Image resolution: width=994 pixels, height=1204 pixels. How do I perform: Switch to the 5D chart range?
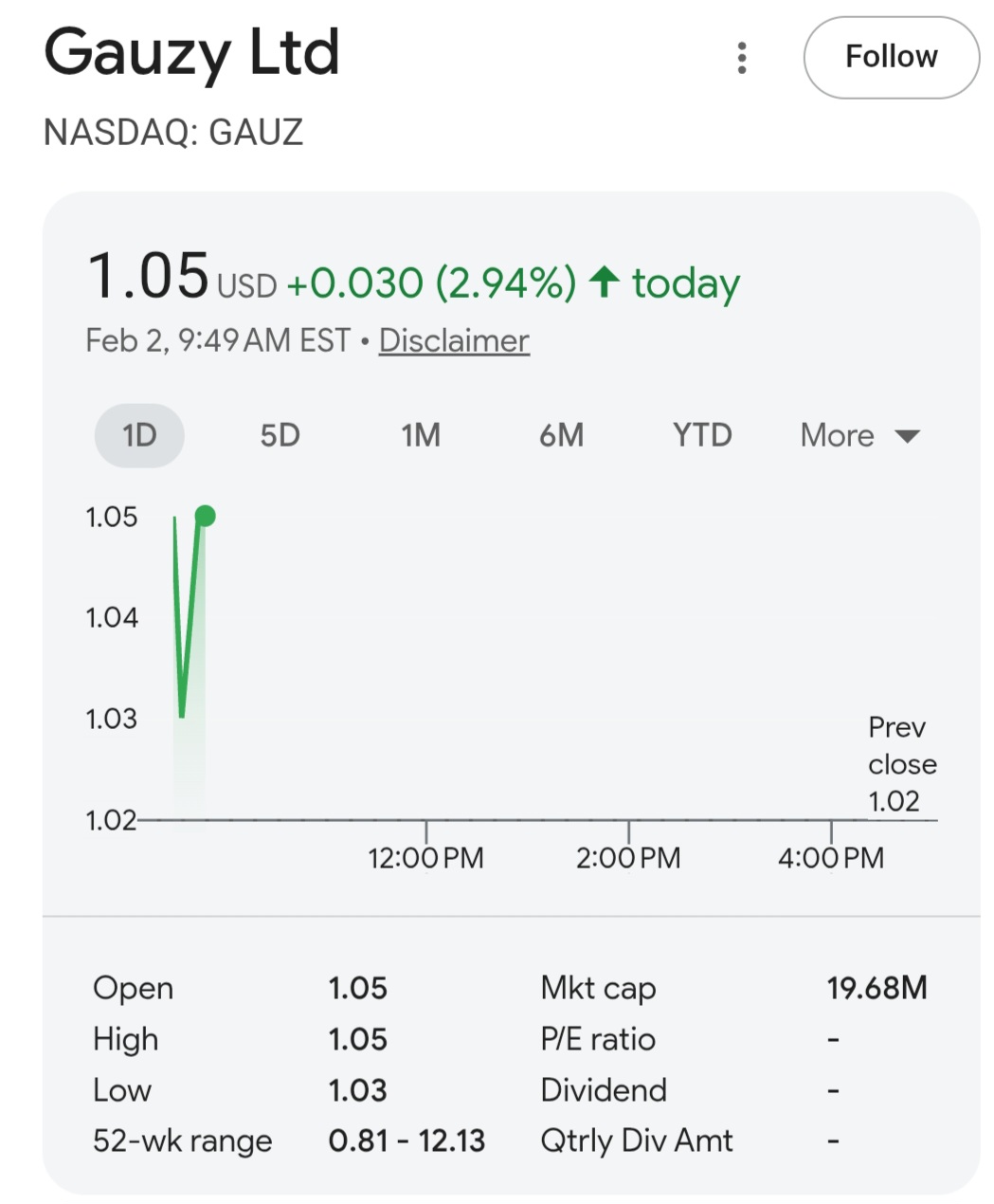(280, 436)
